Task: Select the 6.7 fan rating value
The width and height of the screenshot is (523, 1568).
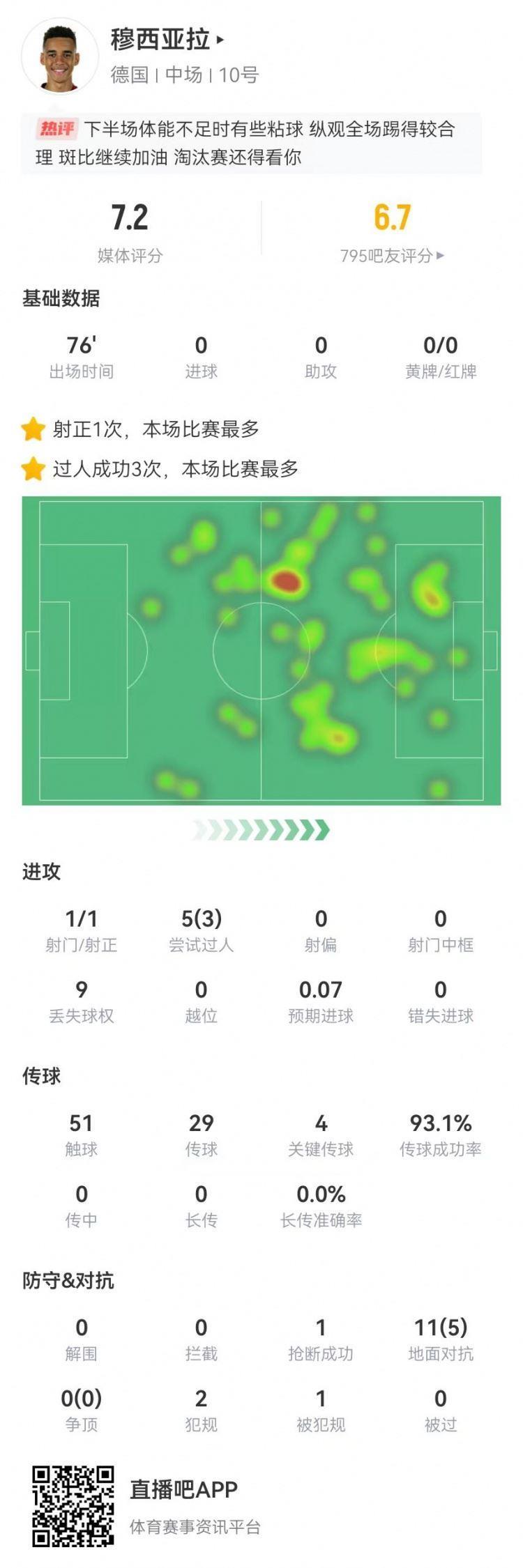Action: pos(392,217)
